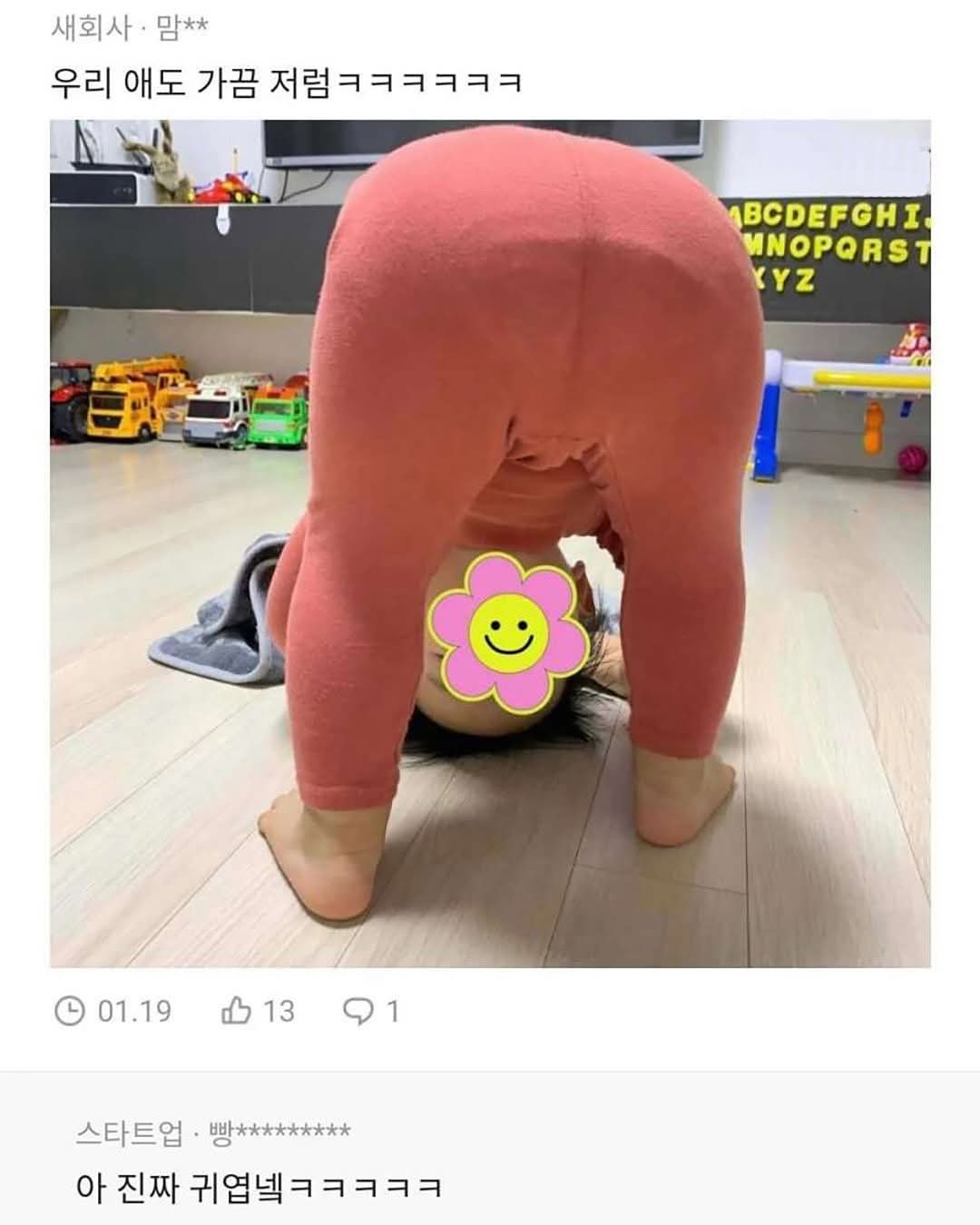Open the reply icon showing 1 reply
This screenshot has width=980, height=1225.
358,1011
